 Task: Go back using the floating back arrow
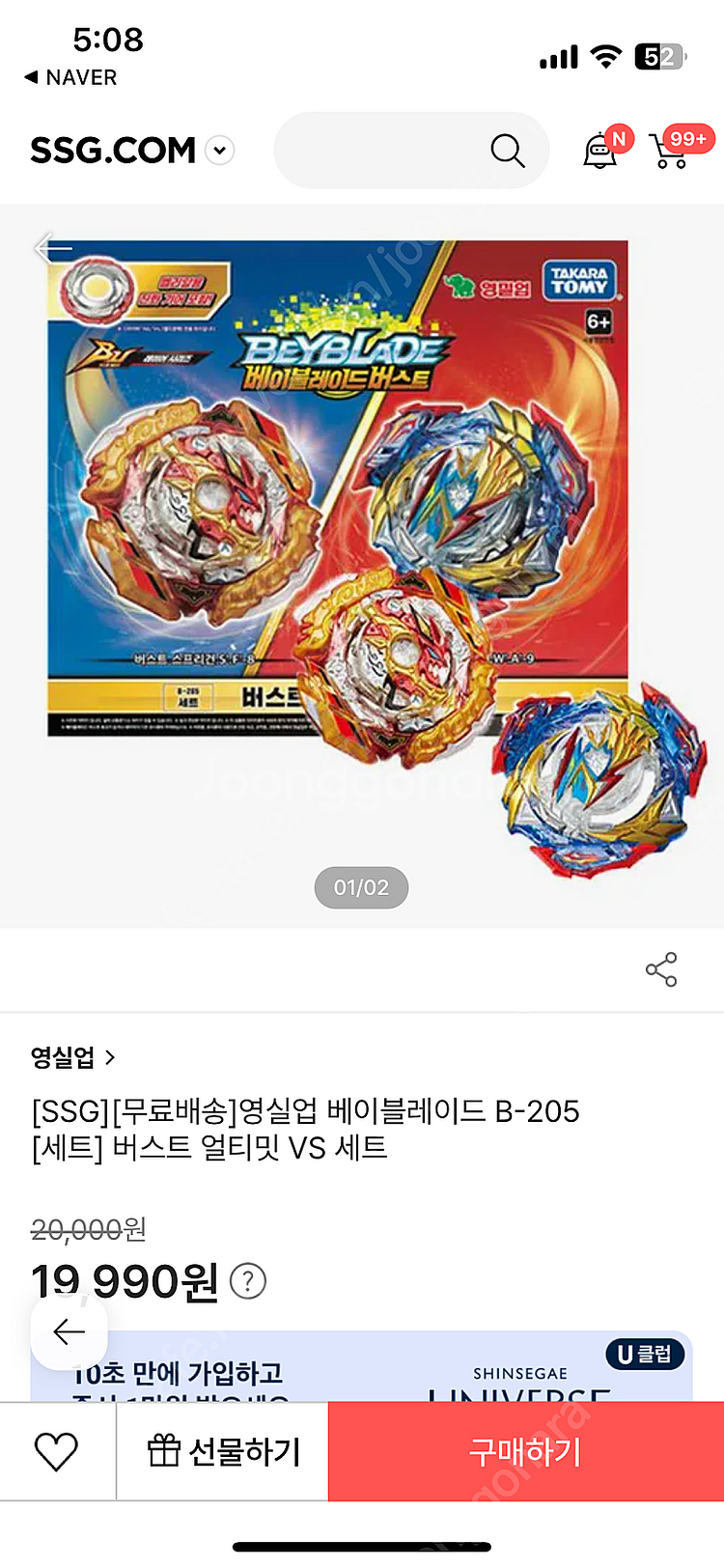click(x=68, y=1330)
